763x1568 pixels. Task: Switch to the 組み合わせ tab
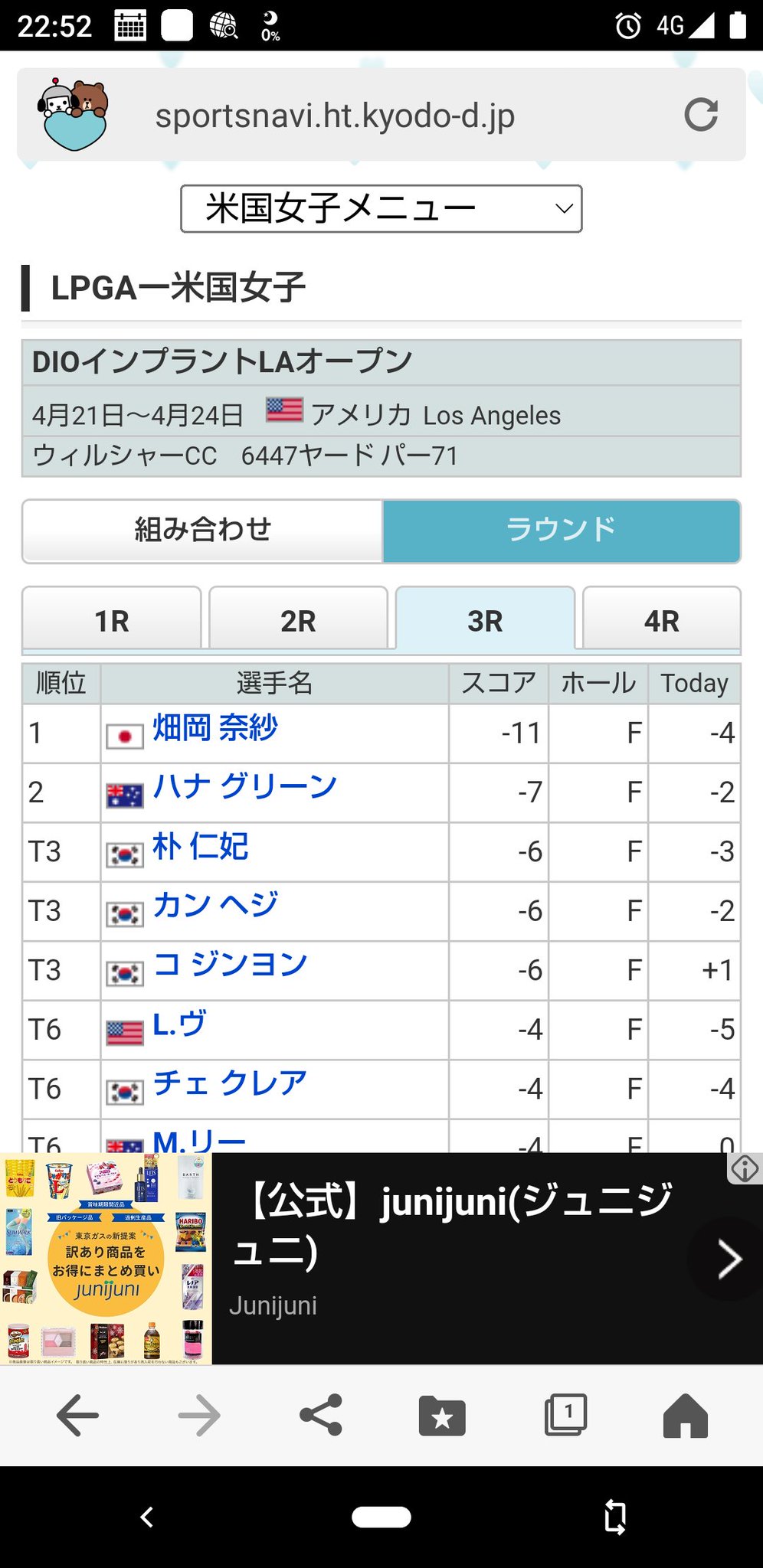[x=202, y=531]
